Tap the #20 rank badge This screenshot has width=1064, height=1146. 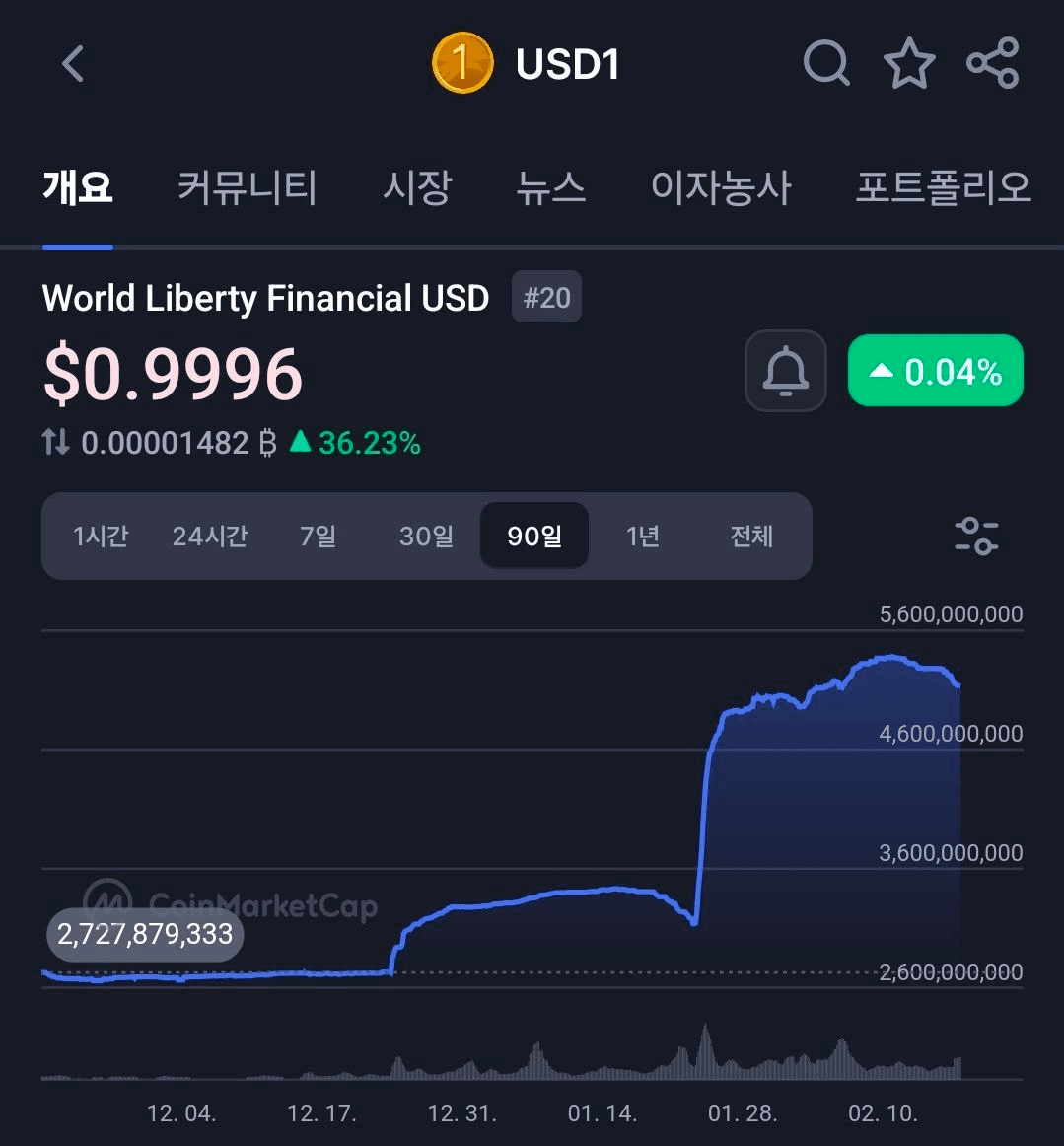546,296
